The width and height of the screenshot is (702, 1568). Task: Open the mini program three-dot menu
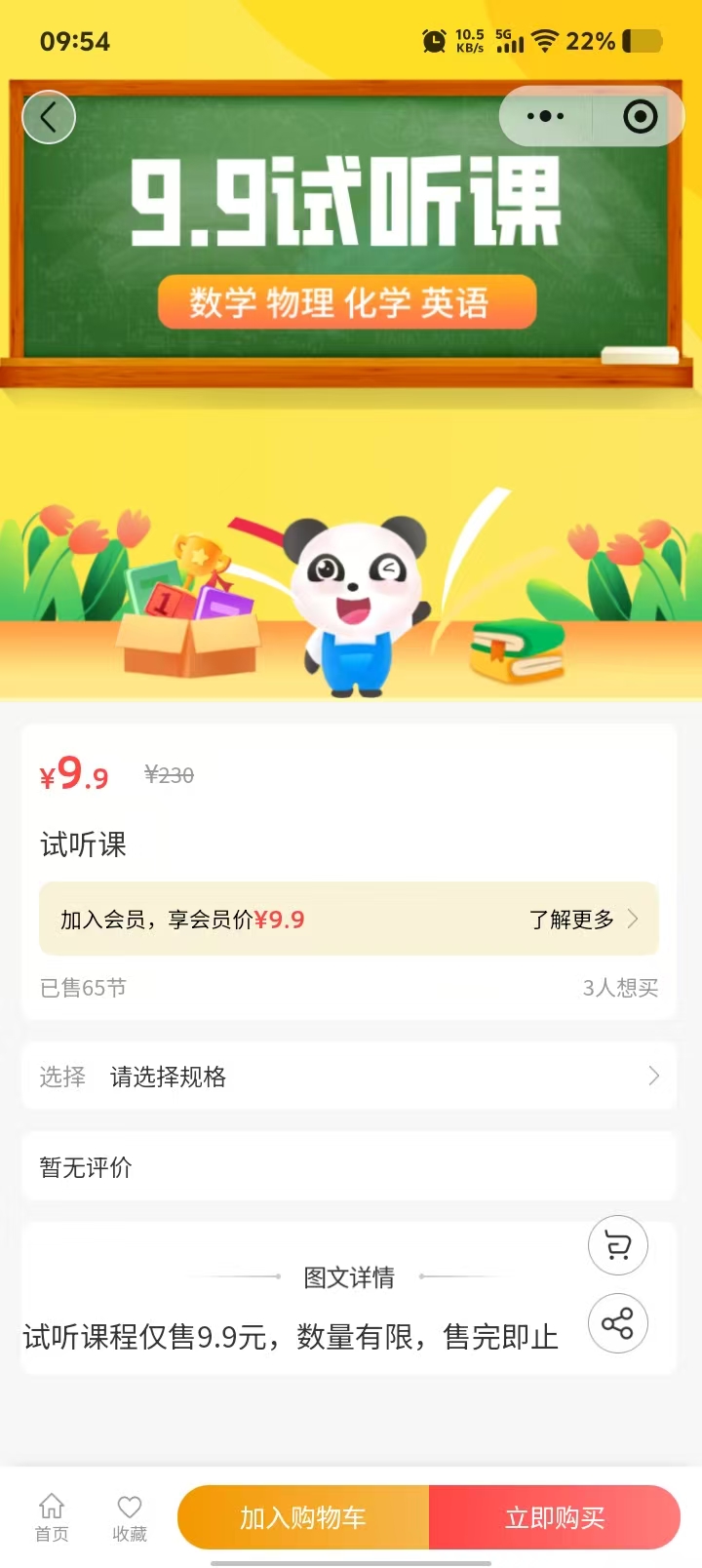(545, 117)
